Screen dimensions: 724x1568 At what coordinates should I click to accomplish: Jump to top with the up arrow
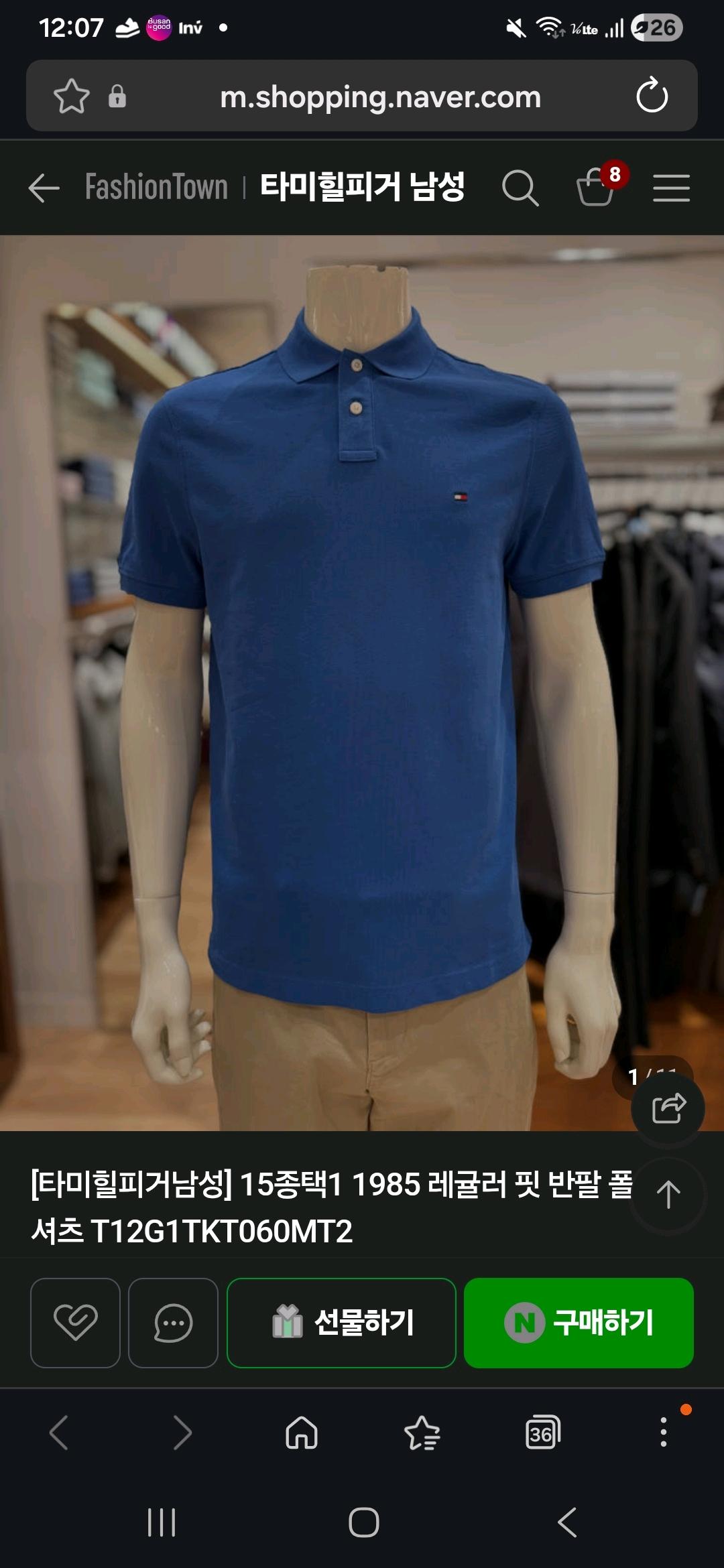click(668, 1195)
